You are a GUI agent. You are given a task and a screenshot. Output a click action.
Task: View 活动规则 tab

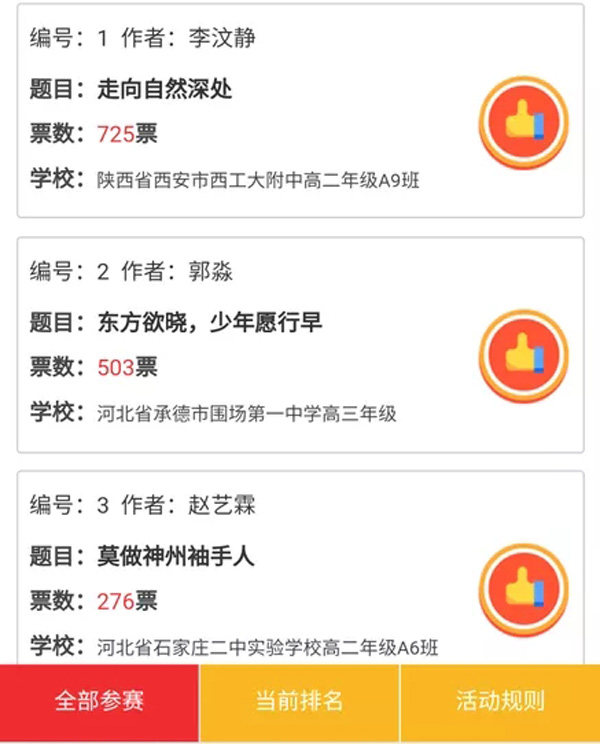[500, 700]
